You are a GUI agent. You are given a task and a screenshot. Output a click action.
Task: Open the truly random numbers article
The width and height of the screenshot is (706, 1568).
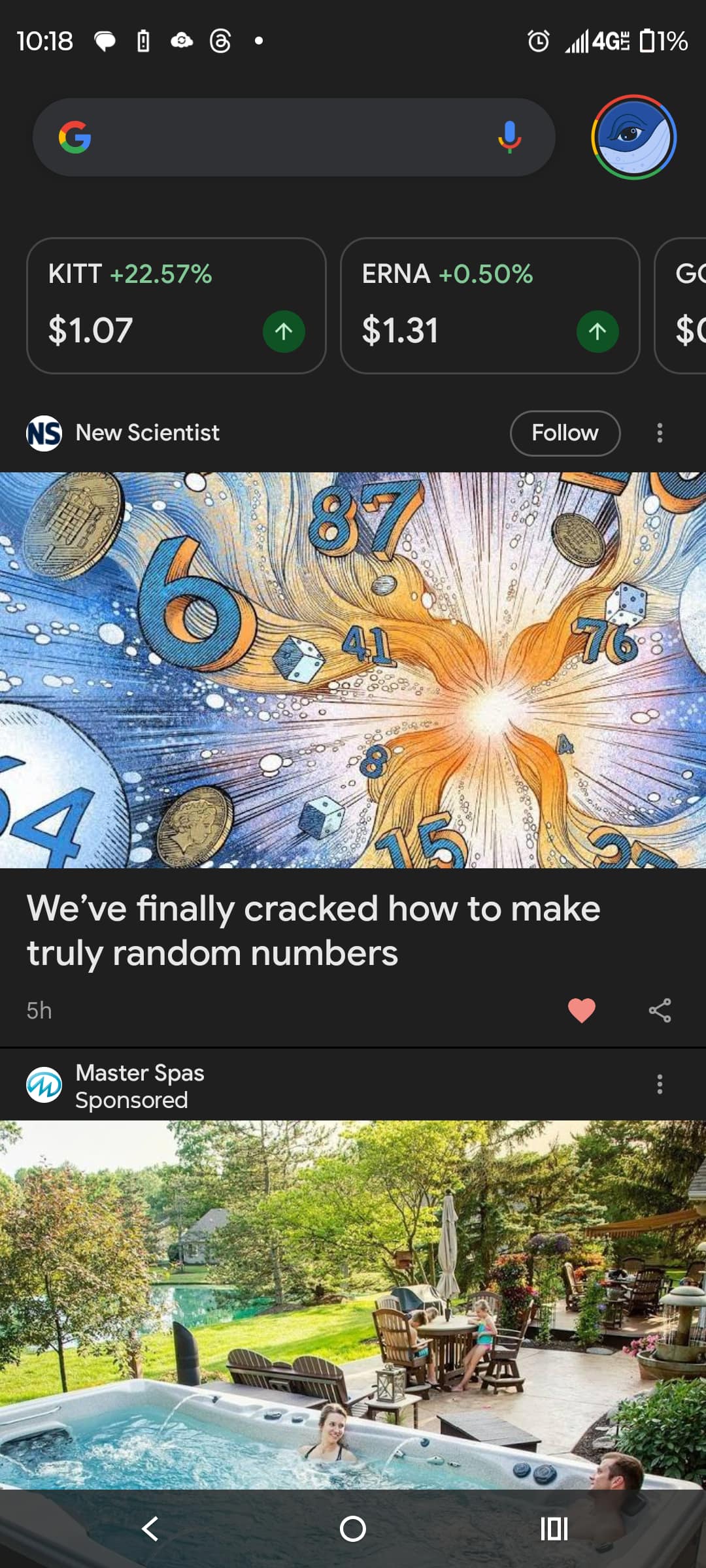point(314,930)
